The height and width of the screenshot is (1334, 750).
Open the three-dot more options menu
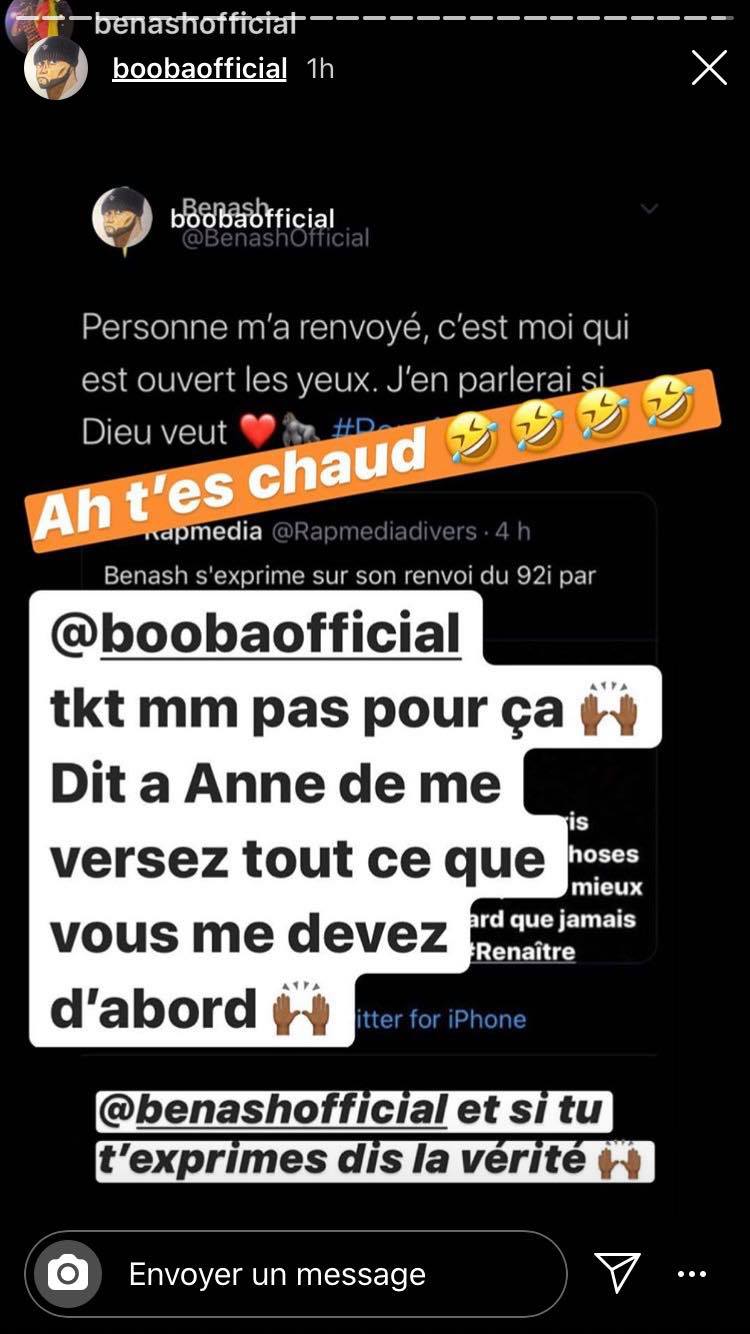click(x=692, y=1273)
